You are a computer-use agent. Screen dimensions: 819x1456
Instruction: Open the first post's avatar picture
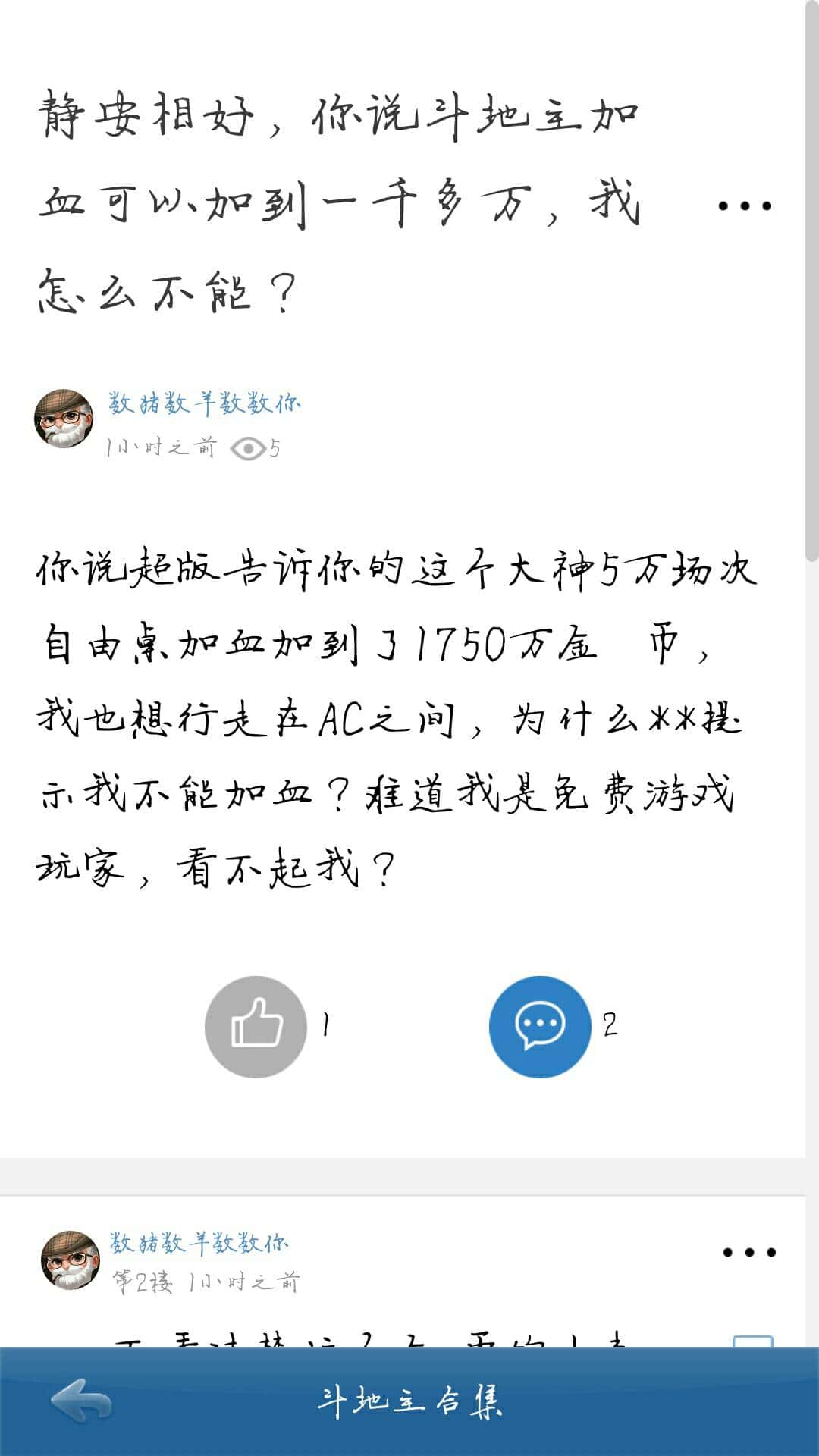pyautogui.click(x=64, y=417)
